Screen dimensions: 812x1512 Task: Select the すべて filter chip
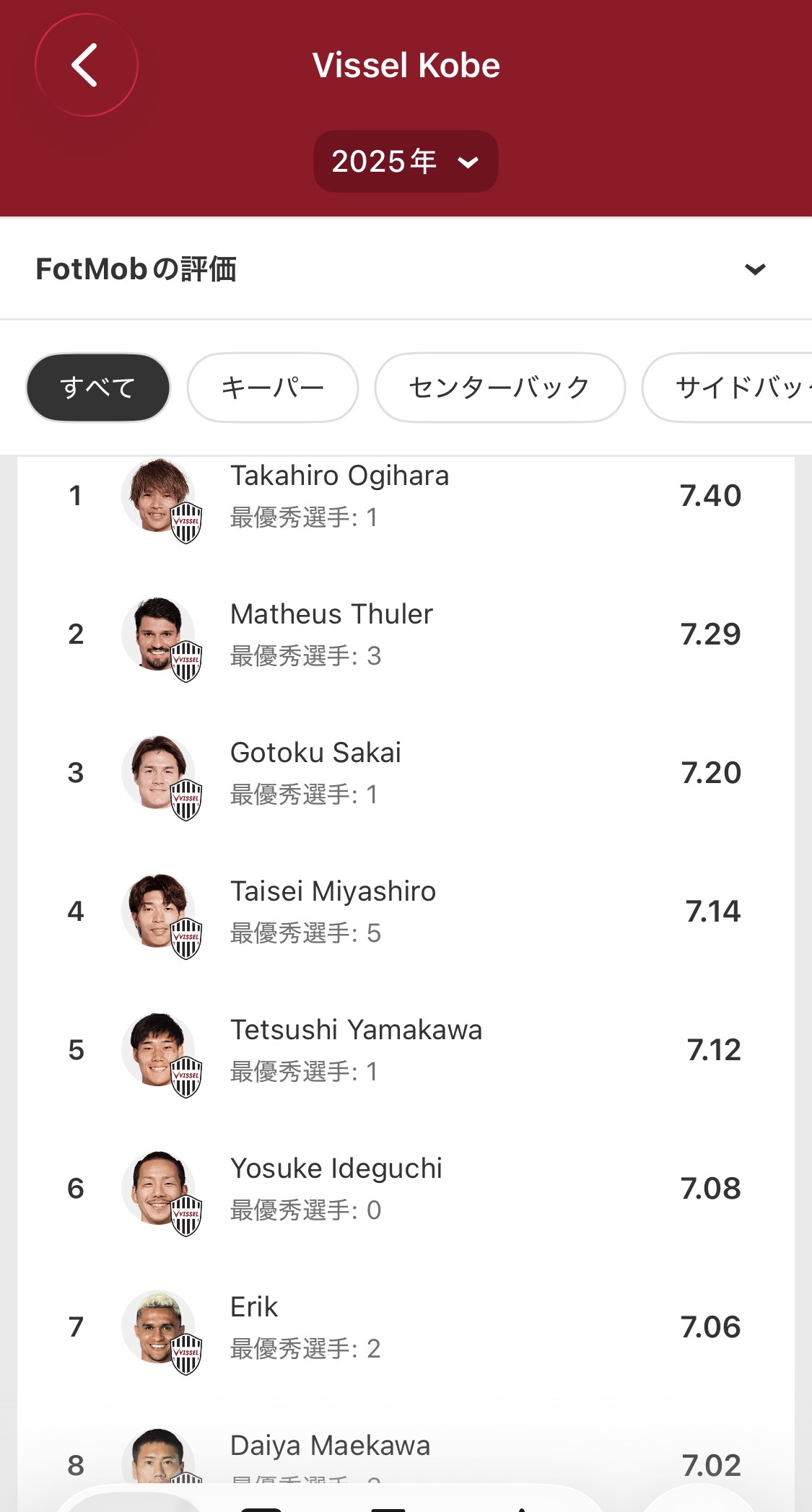coord(98,388)
